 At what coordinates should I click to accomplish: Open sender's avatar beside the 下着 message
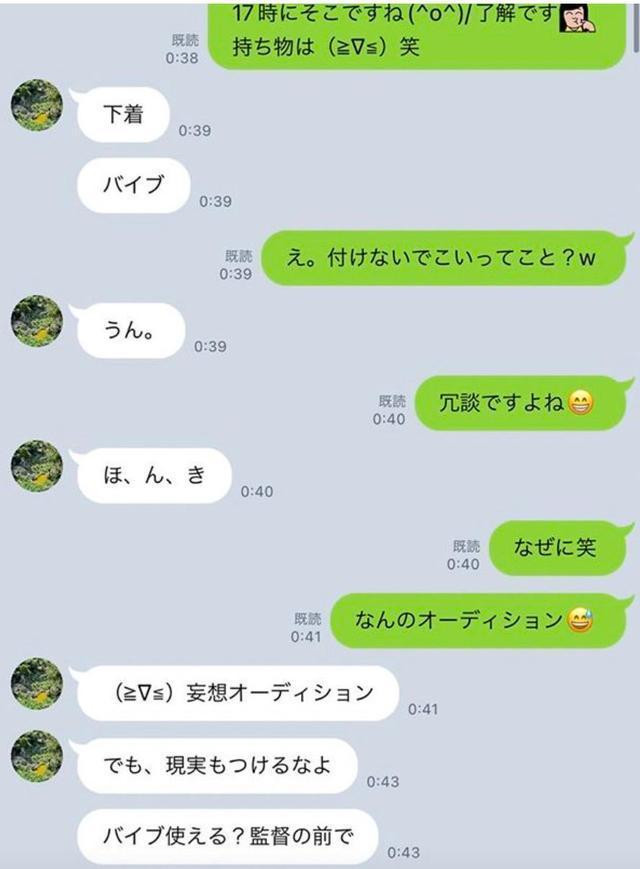[x=37, y=105]
